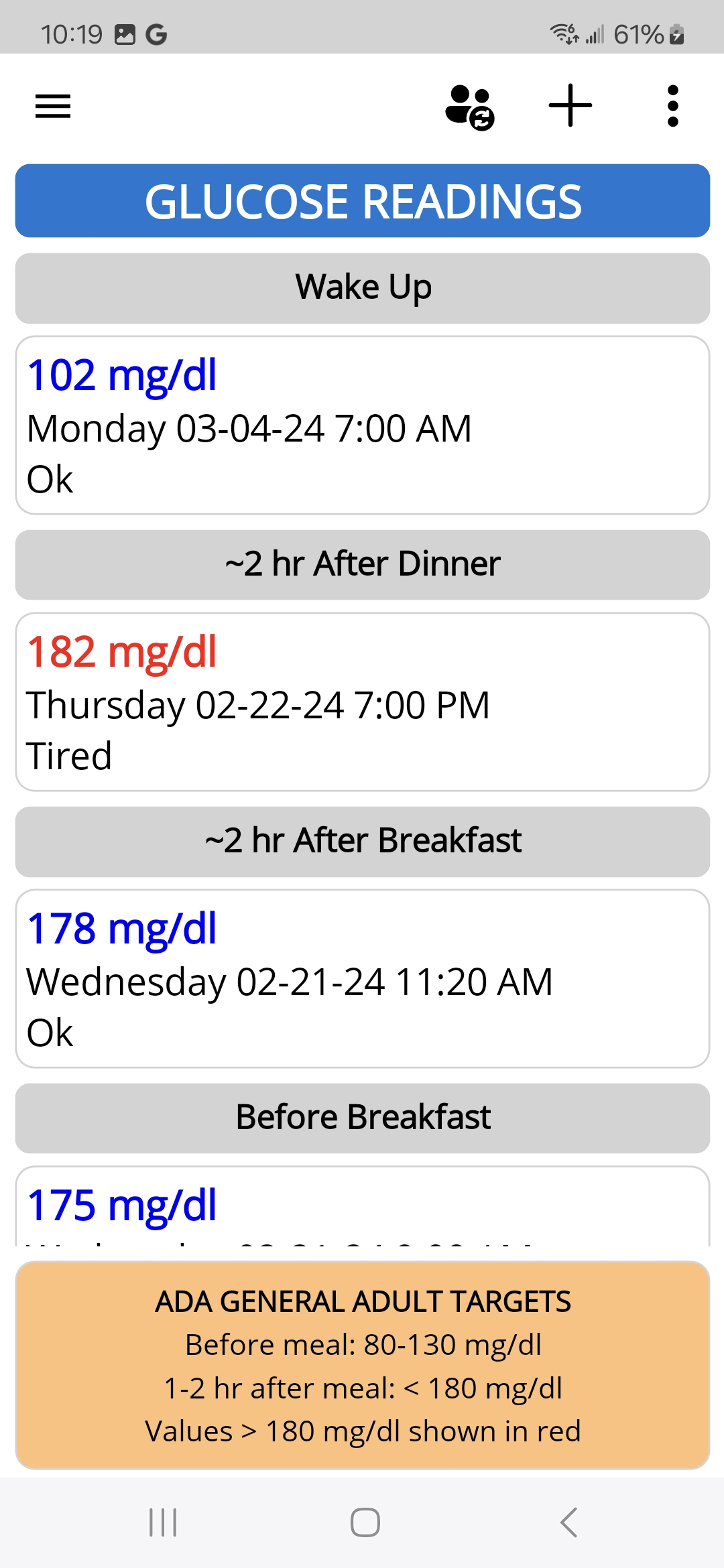This screenshot has width=724, height=1568.
Task: View the 175 mg/dl reading card
Action: [x=362, y=1206]
